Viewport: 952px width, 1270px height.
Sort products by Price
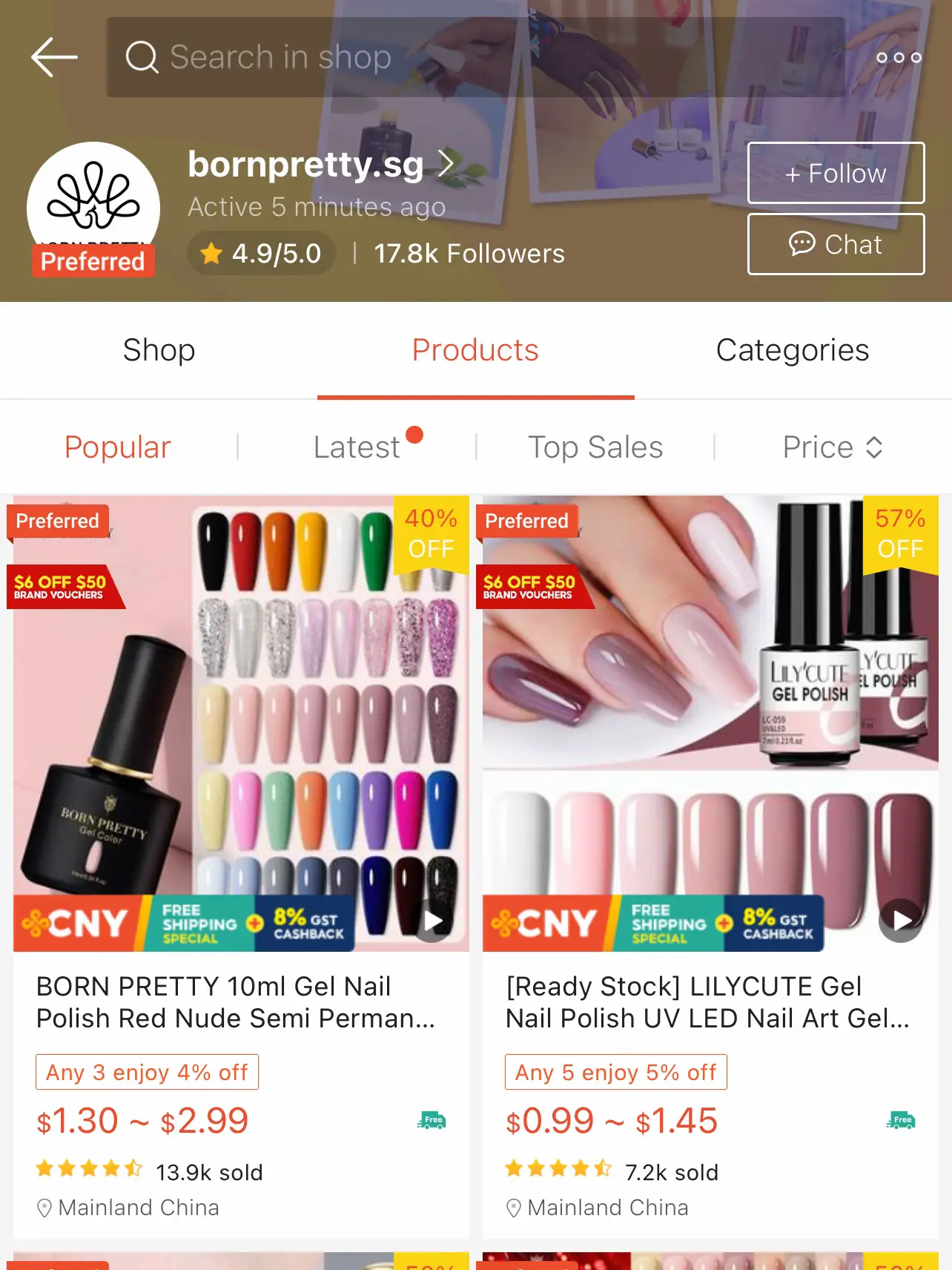pos(832,447)
